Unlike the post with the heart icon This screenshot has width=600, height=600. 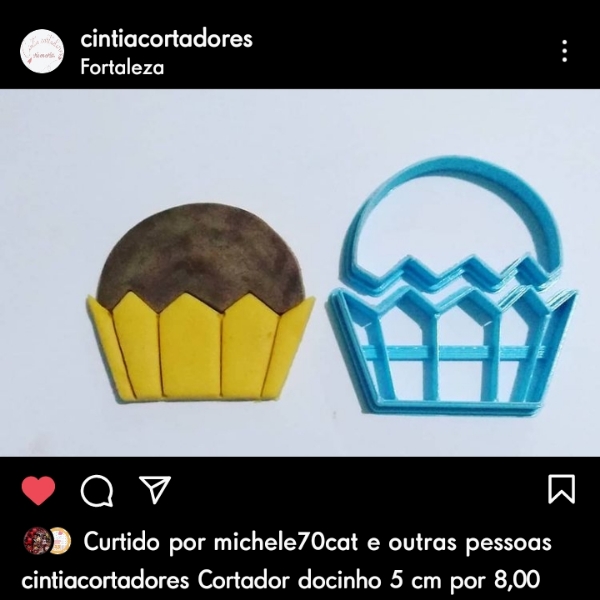pos(39,490)
